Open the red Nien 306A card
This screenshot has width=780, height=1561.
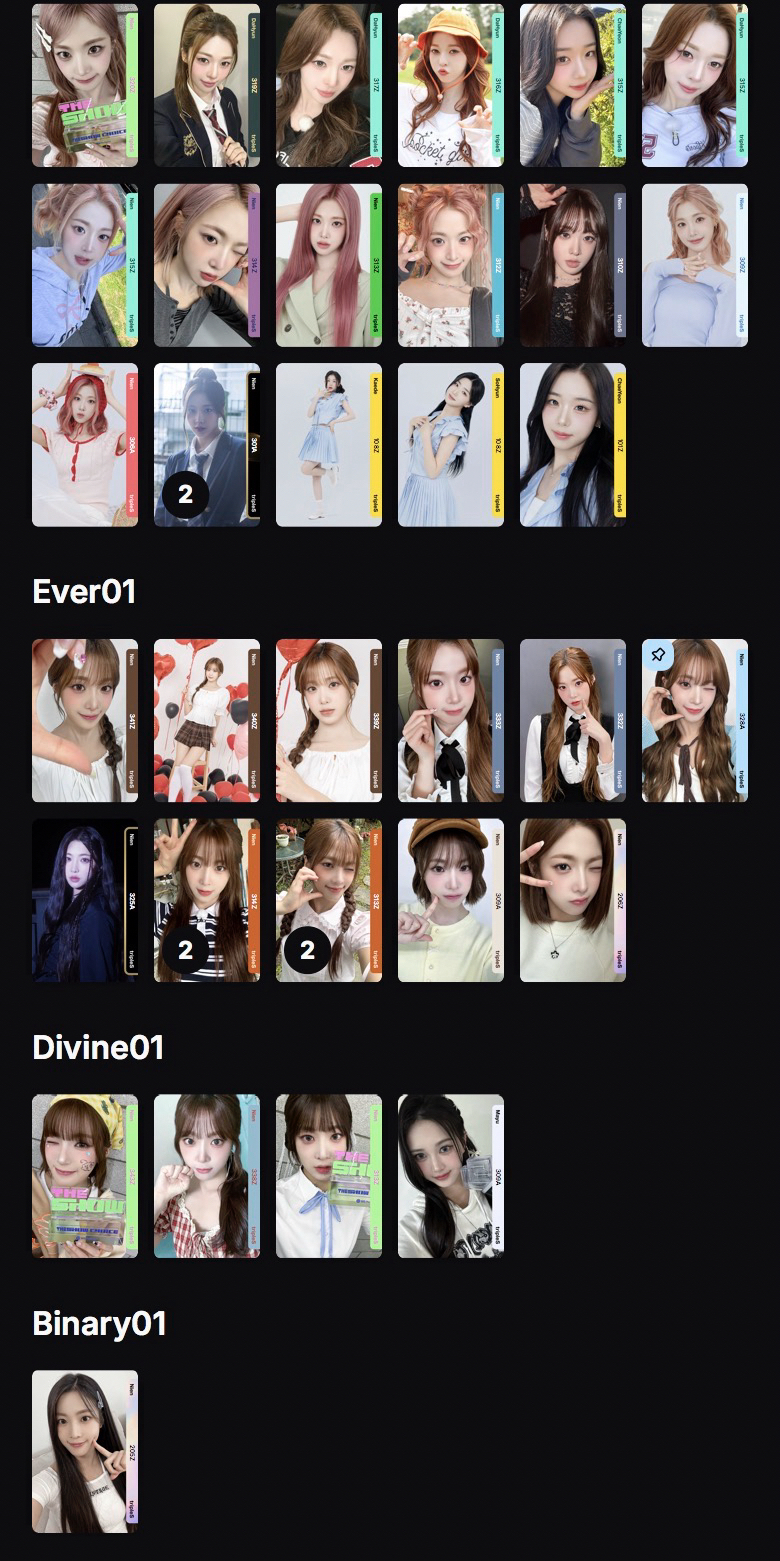[x=84, y=444]
